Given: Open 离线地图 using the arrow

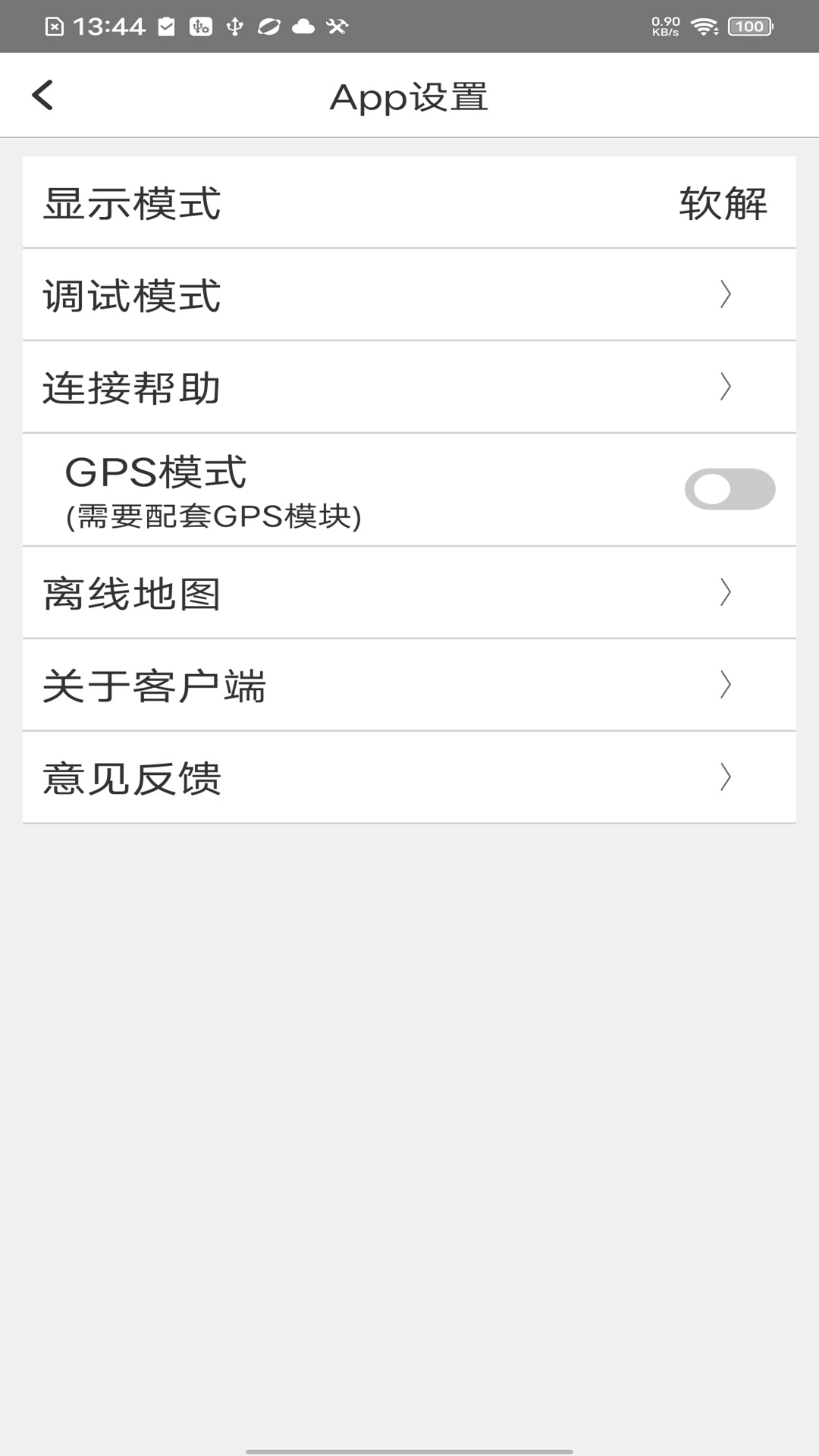Looking at the screenshot, I should coord(726,593).
